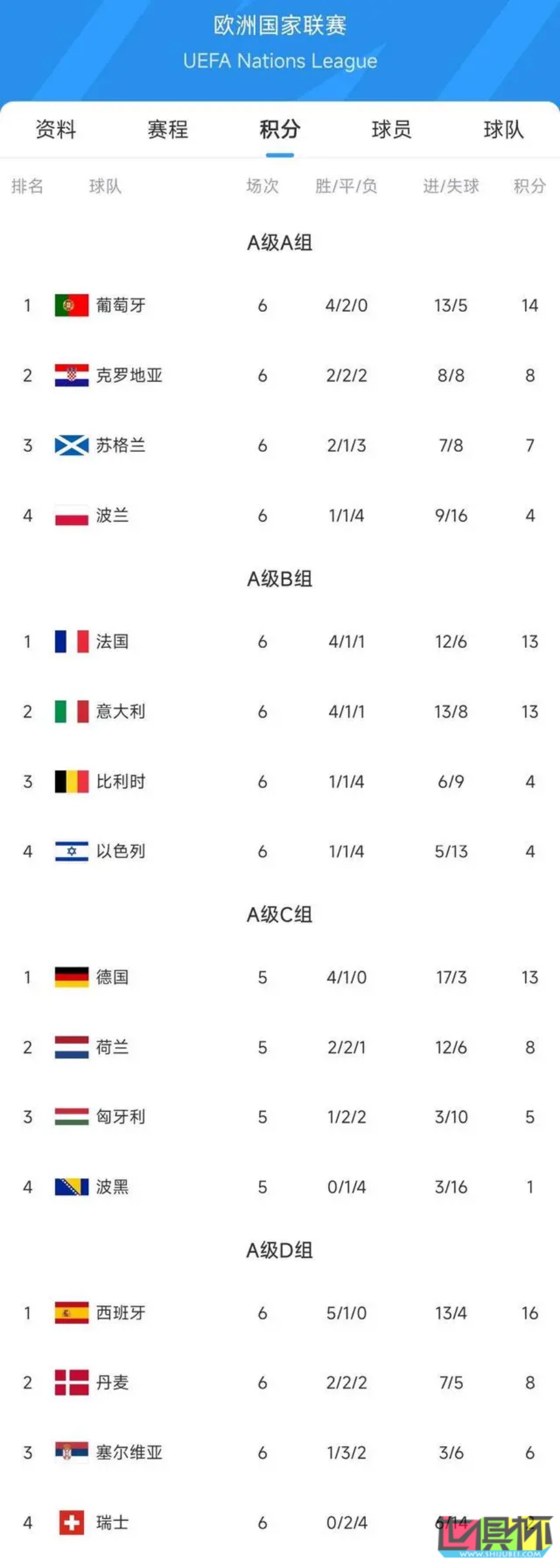This screenshot has width=560, height=1568.
Task: Switch to the 球队 tab
Action: pyautogui.click(x=504, y=130)
